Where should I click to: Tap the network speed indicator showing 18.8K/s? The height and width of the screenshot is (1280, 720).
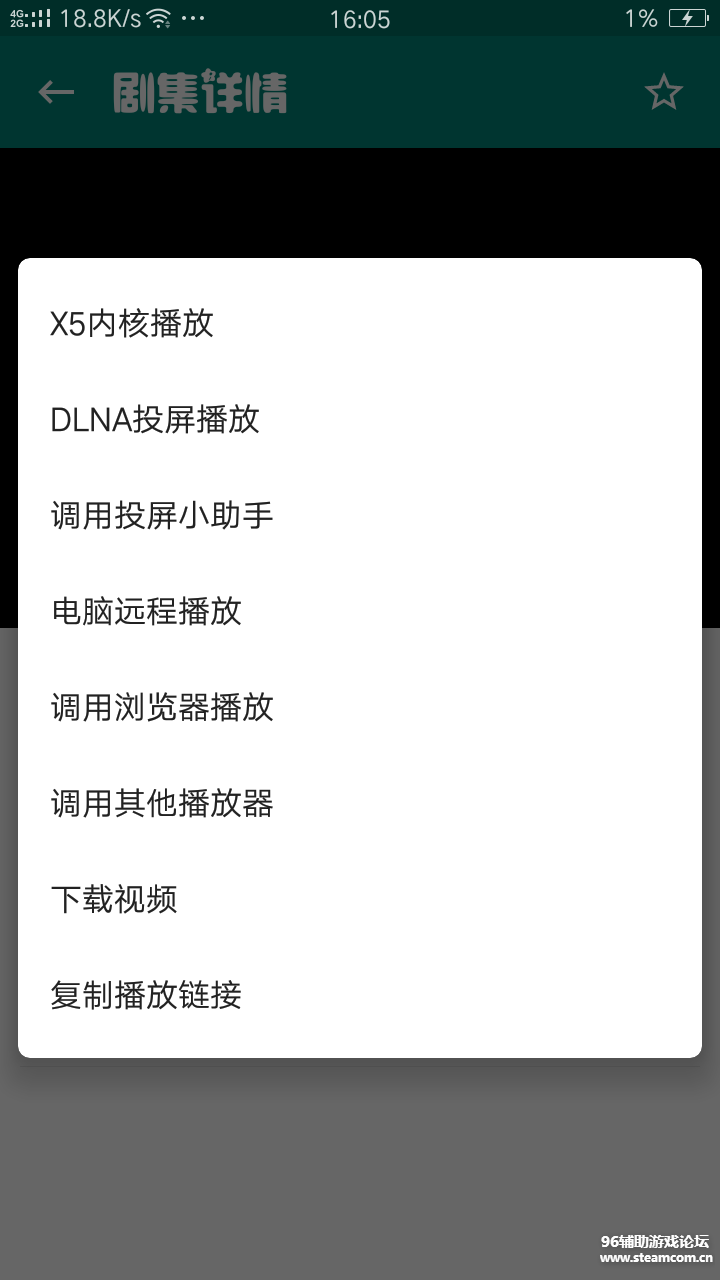[x=102, y=16]
